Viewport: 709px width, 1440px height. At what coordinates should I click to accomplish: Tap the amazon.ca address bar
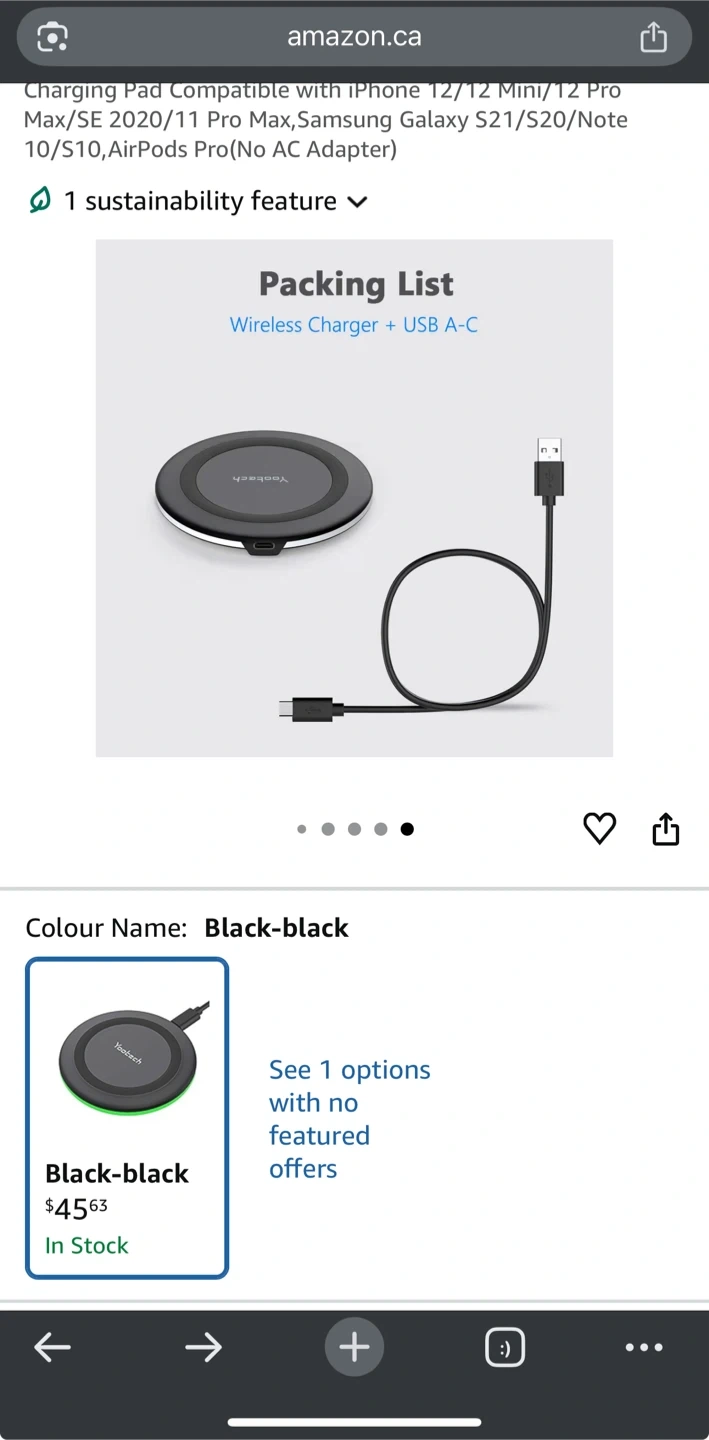(354, 37)
